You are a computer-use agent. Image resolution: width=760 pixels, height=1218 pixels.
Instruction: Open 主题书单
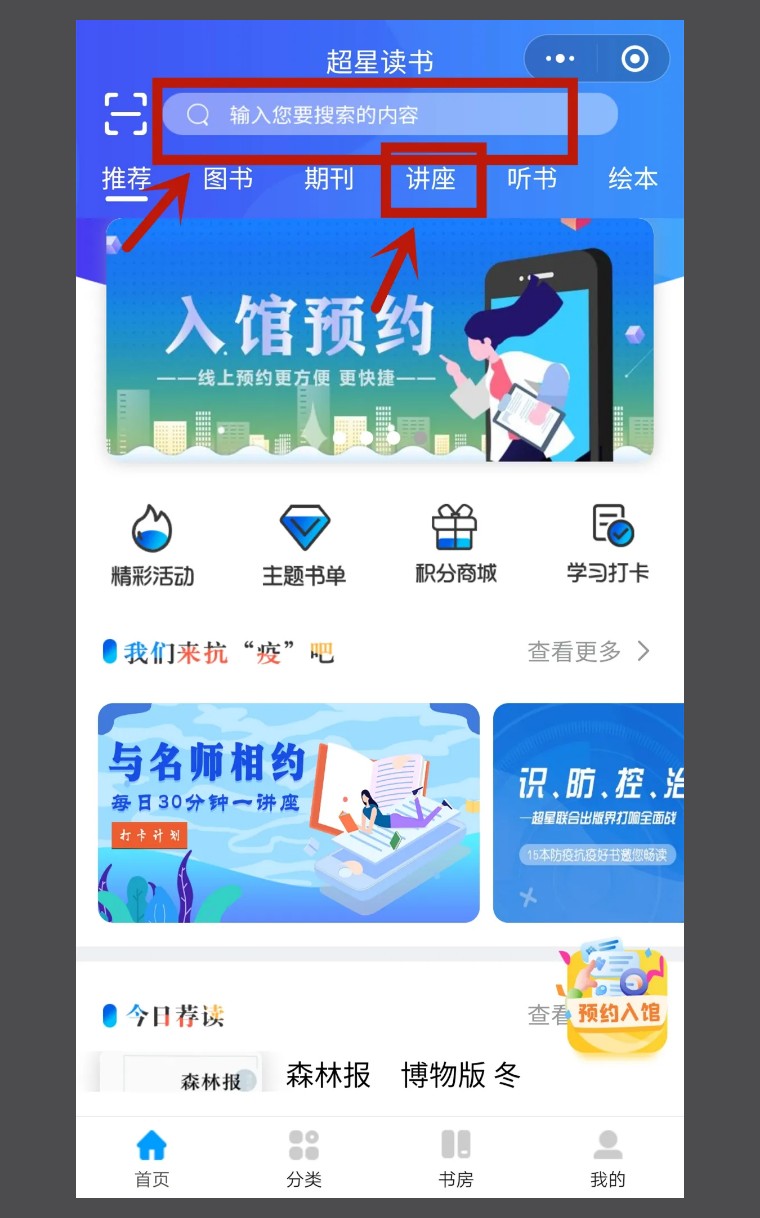[304, 545]
